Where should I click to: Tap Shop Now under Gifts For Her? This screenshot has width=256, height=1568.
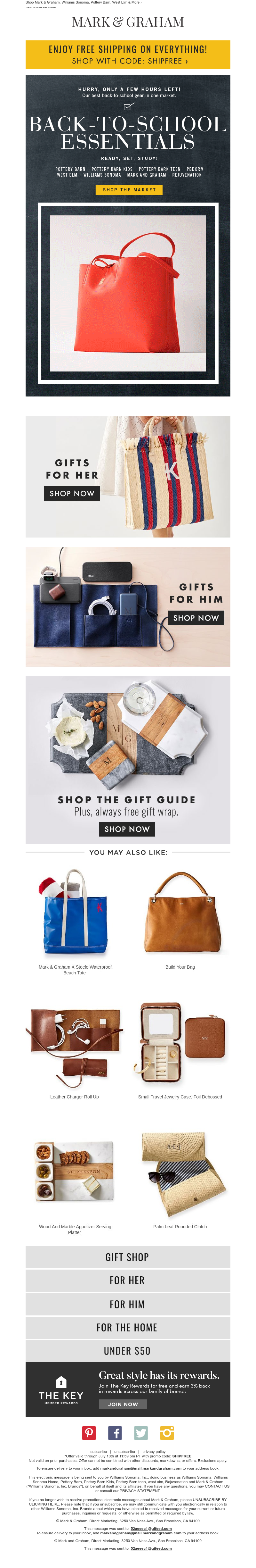tap(72, 493)
